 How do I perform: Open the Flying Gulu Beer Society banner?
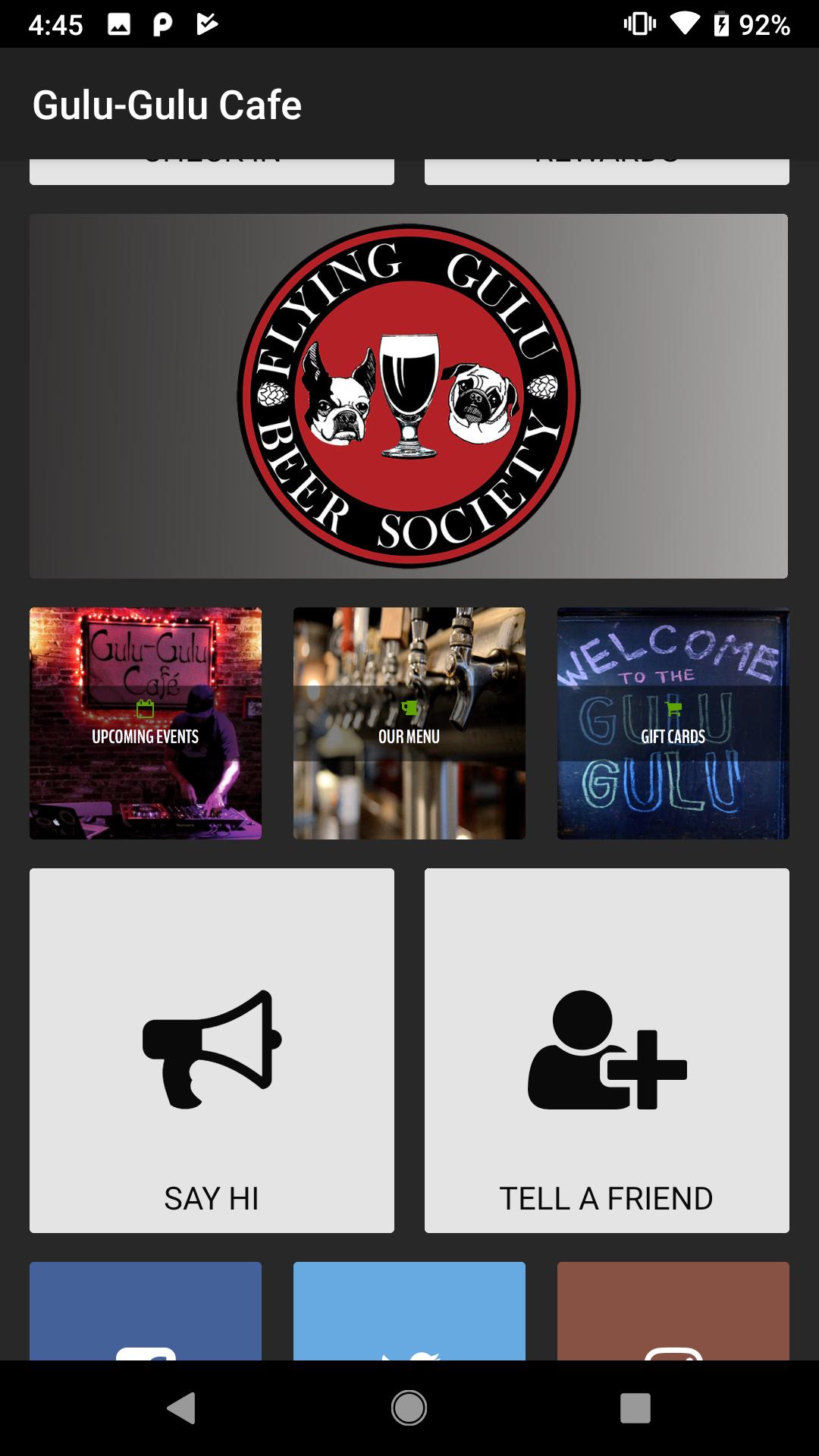point(409,396)
